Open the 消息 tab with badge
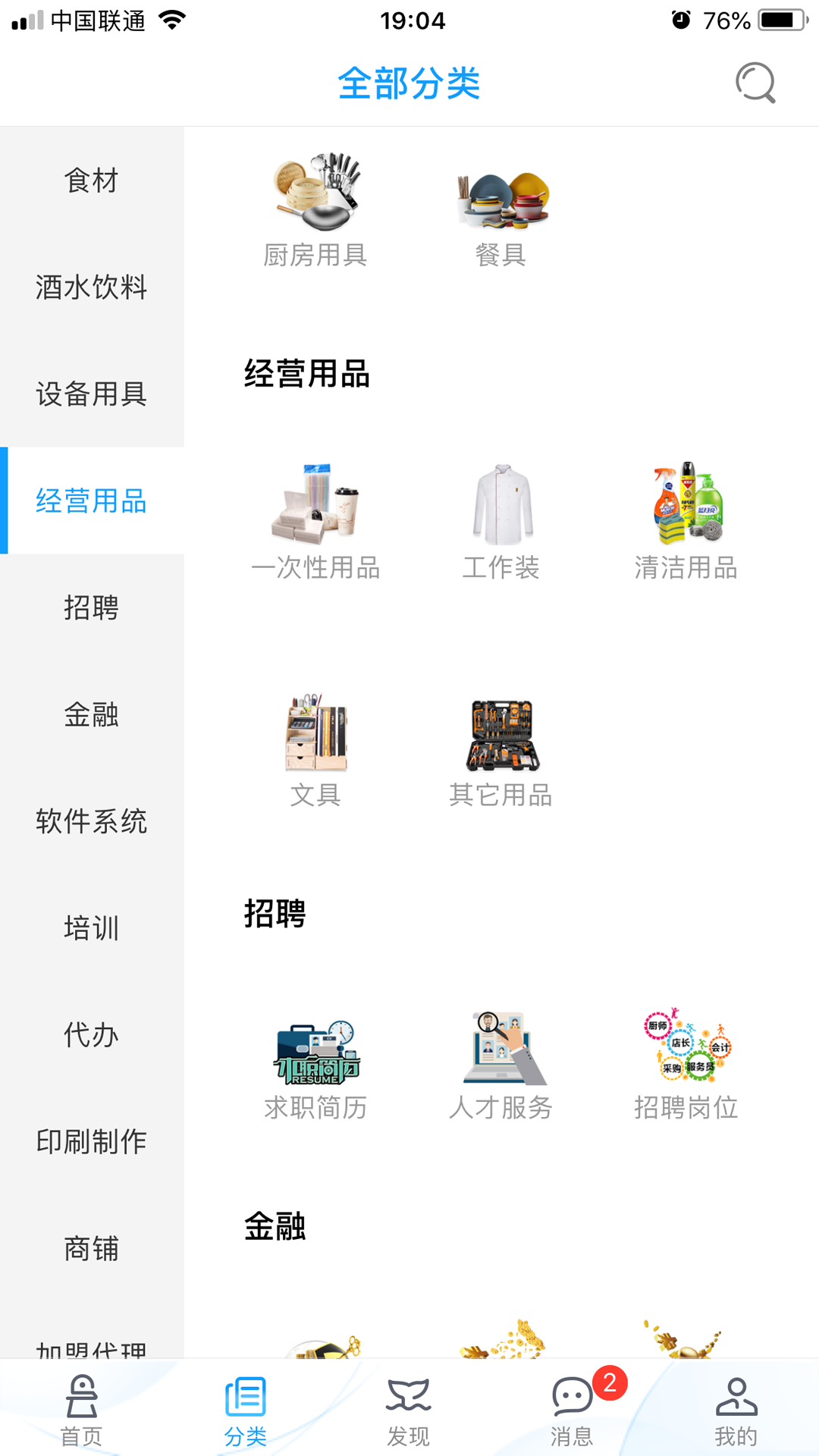The height and width of the screenshot is (1456, 819). [x=573, y=1409]
